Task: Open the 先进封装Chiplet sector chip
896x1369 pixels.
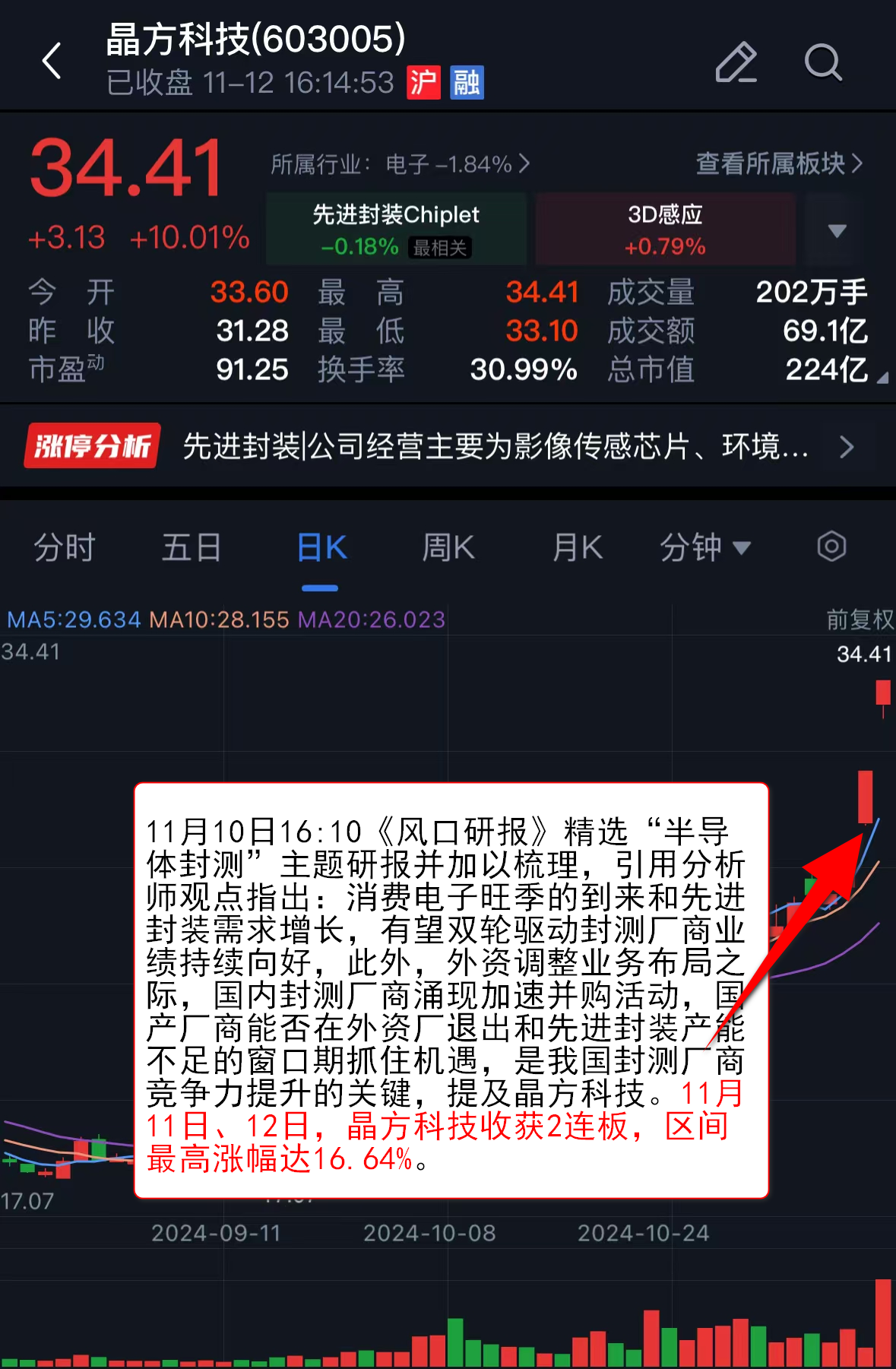Action: (396, 229)
